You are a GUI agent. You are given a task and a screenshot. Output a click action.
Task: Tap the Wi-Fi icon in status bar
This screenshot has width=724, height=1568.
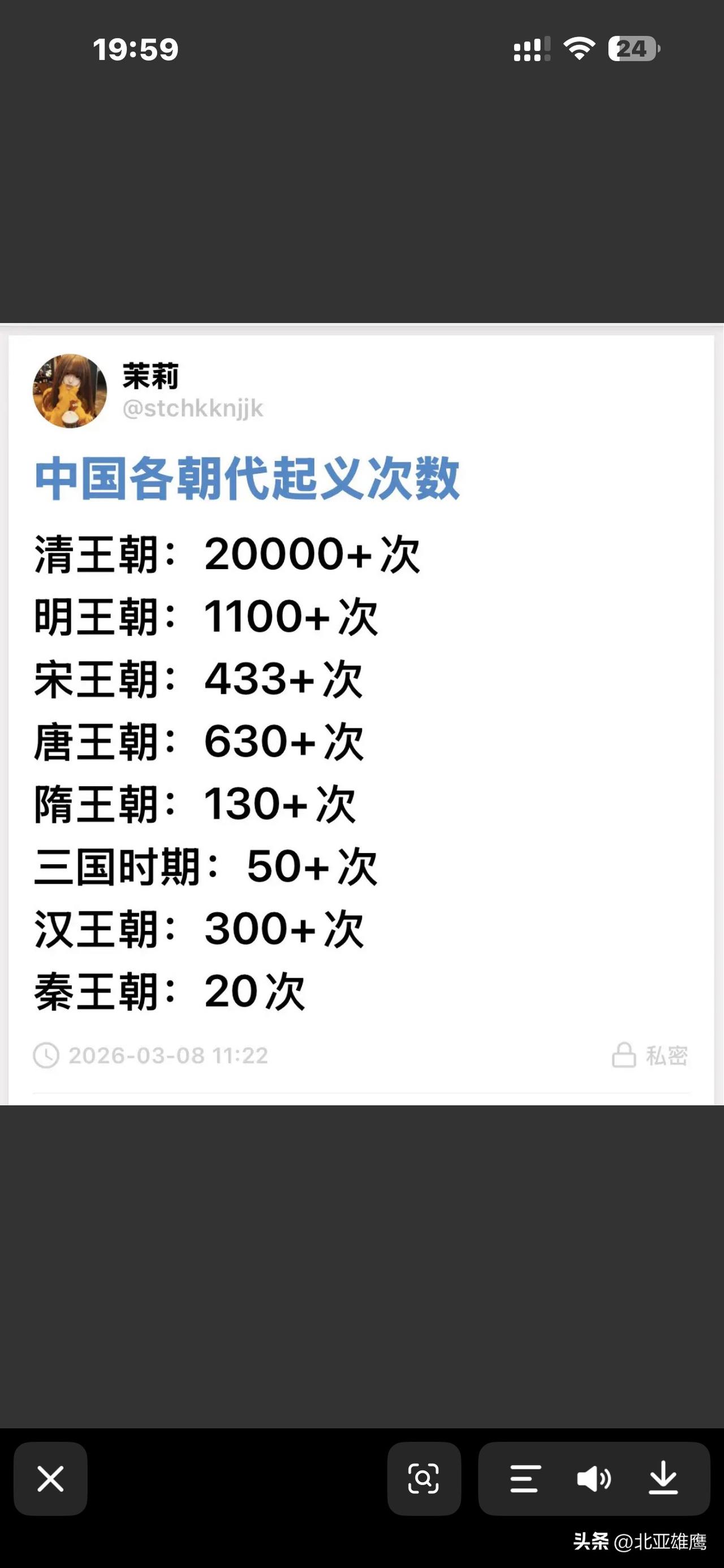579,49
